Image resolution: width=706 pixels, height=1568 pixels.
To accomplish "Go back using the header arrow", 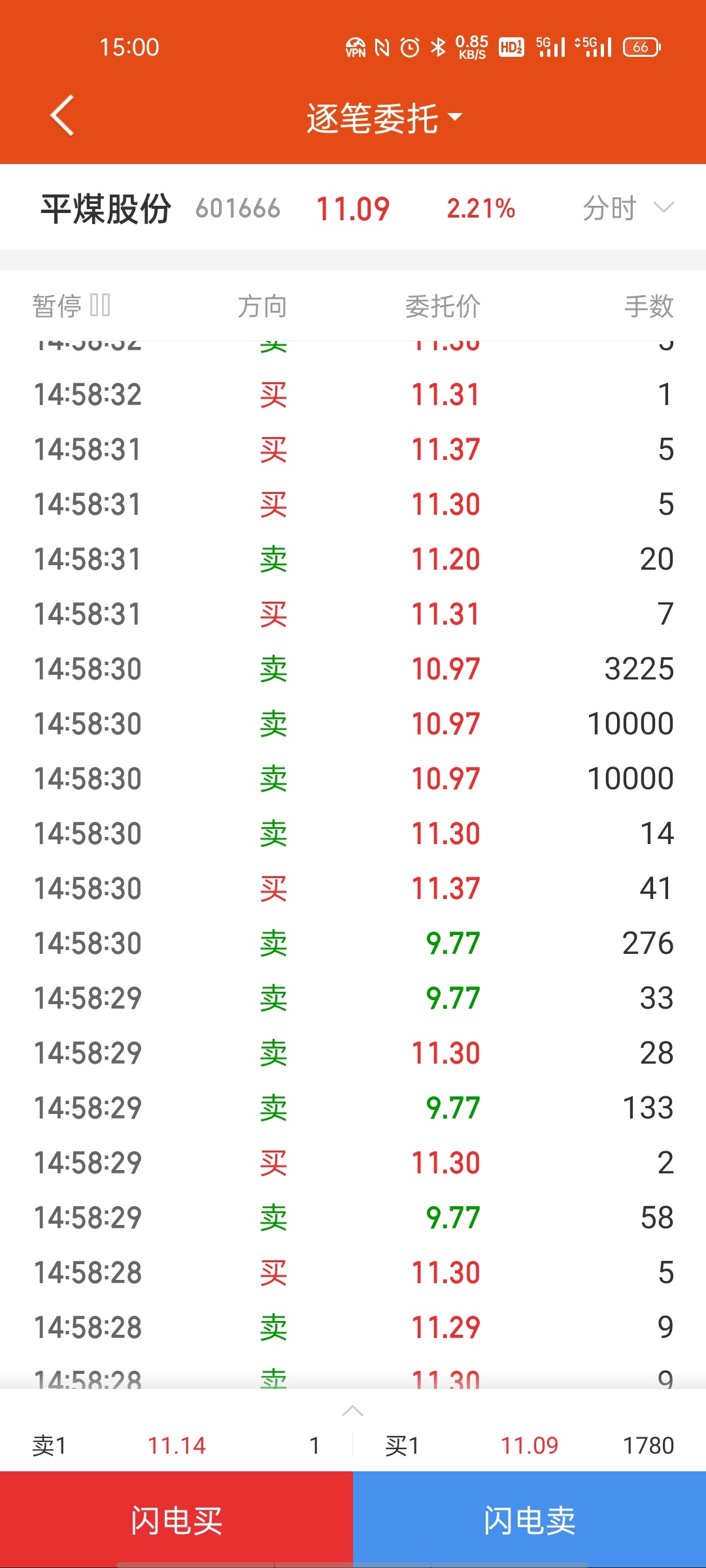I will tap(62, 116).
